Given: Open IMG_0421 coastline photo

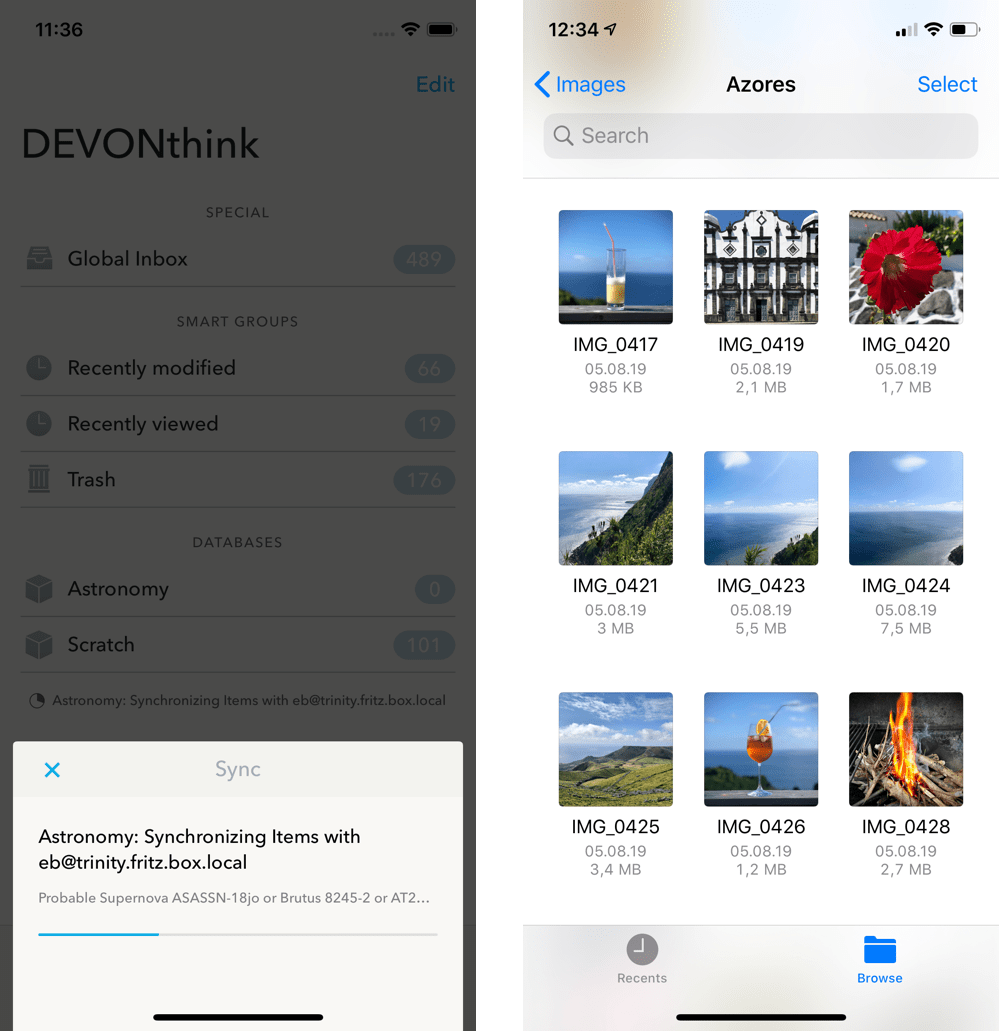Looking at the screenshot, I should click(615, 508).
